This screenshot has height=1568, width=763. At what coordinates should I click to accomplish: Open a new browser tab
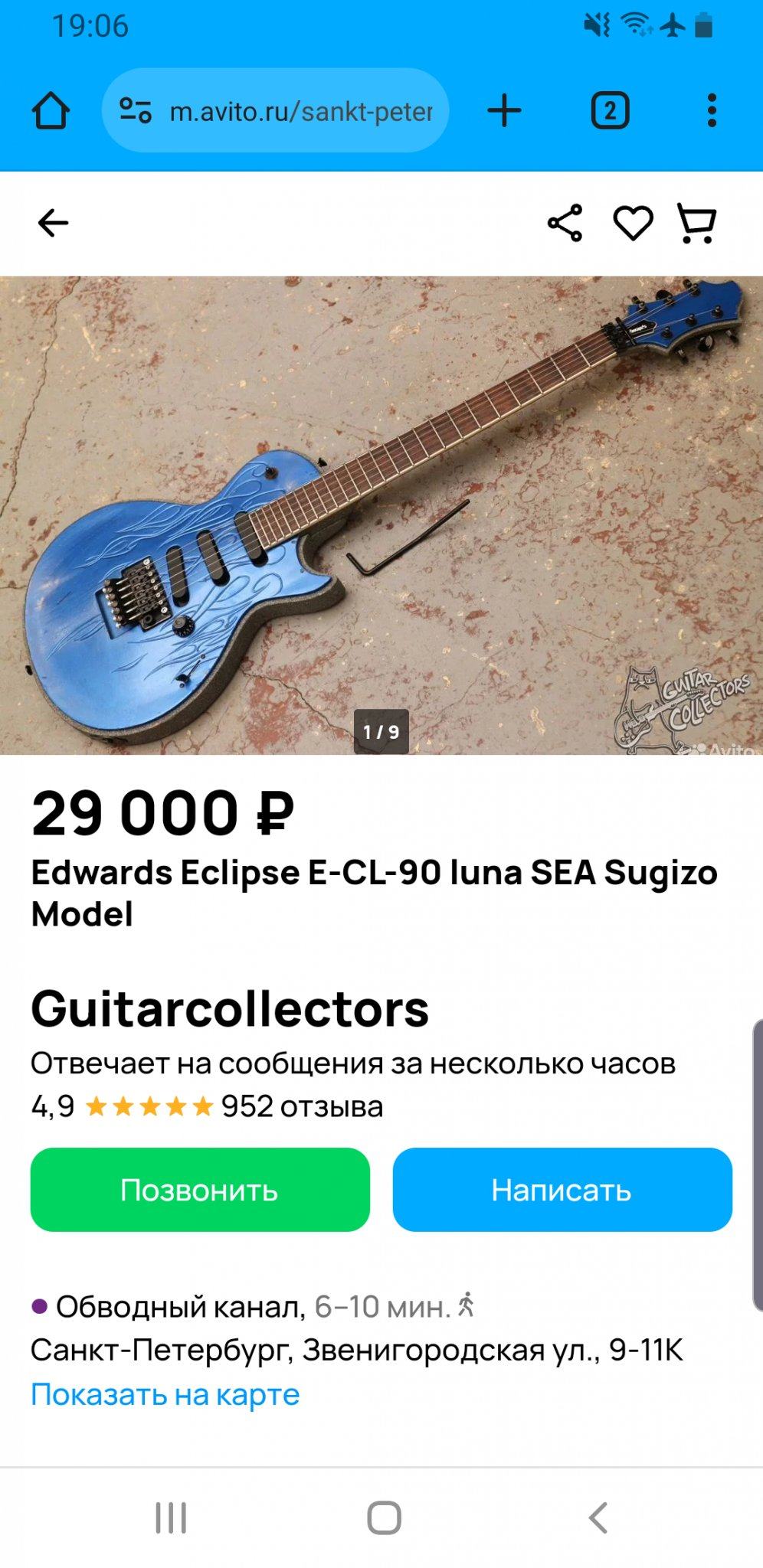504,111
